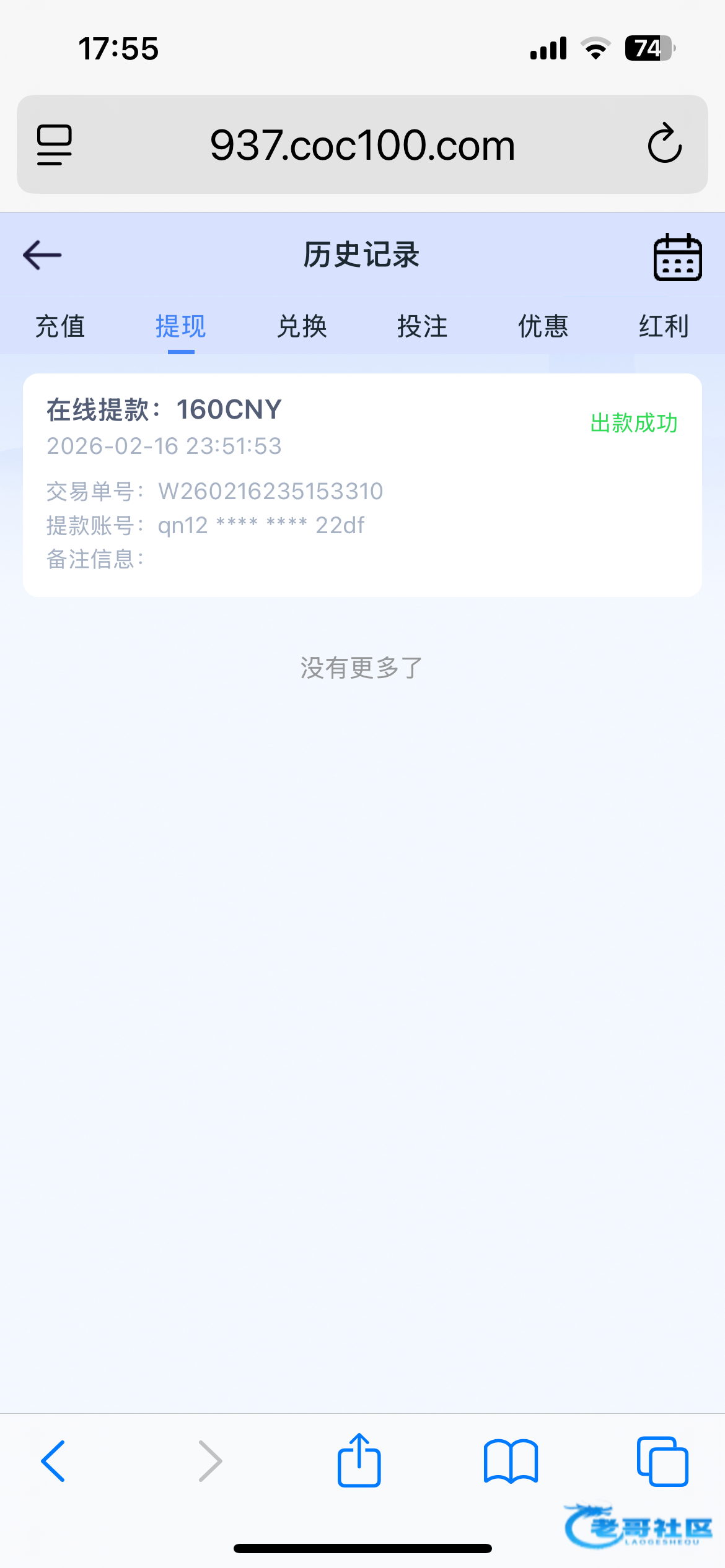Open the 160CNY withdrawal record

tap(362, 485)
